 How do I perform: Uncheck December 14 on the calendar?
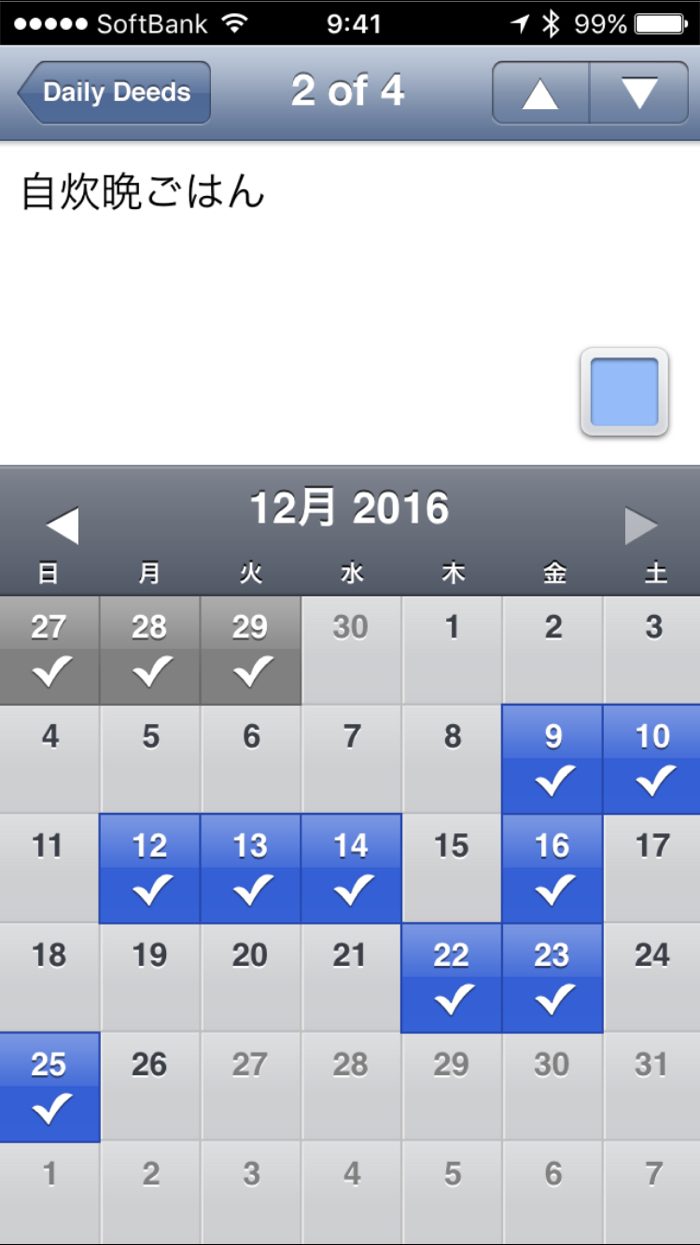tap(351, 868)
